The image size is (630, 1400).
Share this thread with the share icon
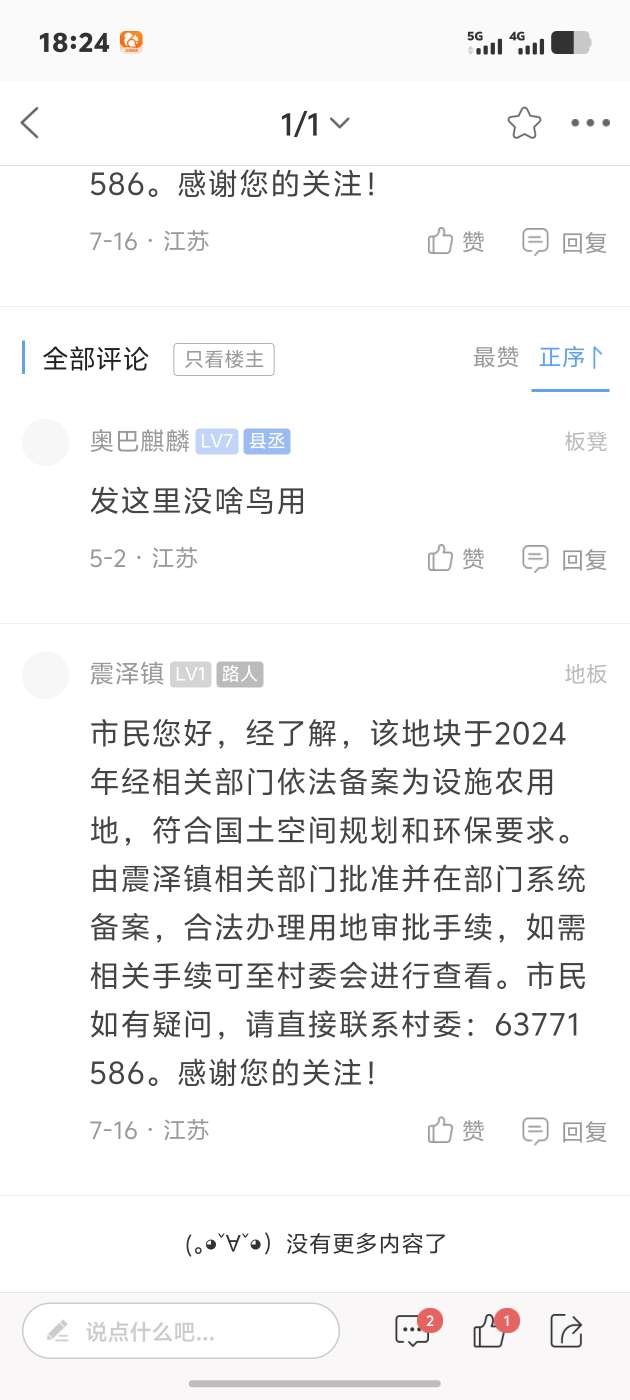(x=567, y=1331)
